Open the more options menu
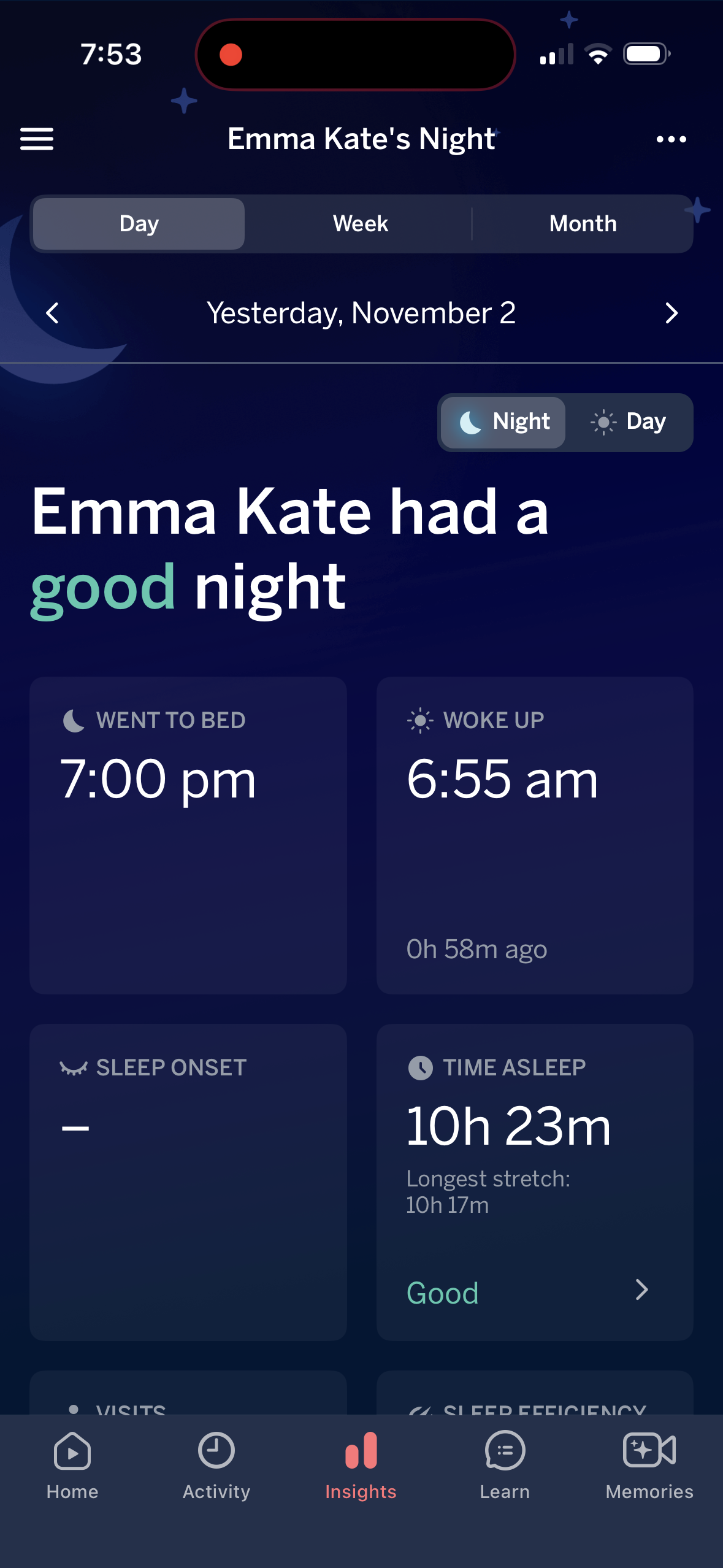 [671, 139]
